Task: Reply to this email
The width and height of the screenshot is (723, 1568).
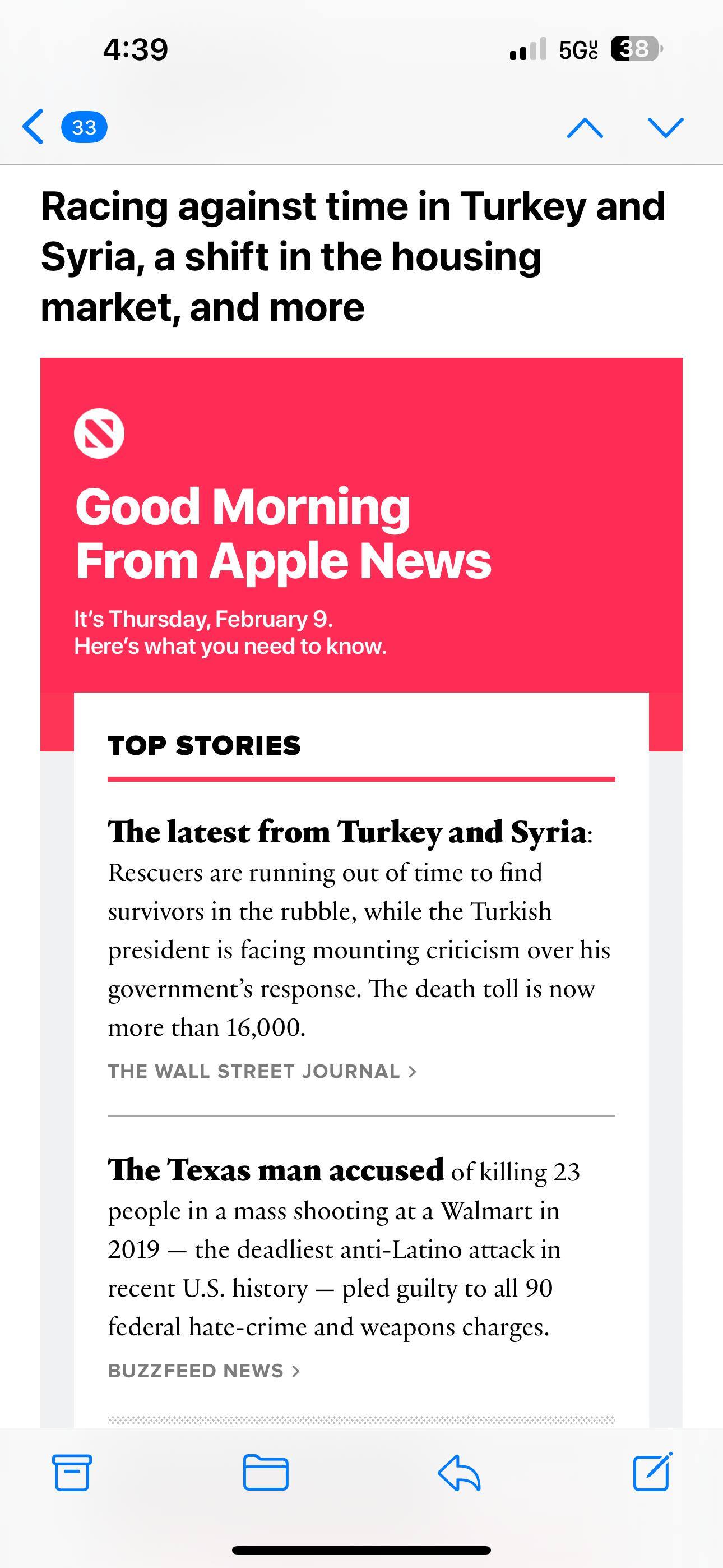Action: tap(460, 1473)
